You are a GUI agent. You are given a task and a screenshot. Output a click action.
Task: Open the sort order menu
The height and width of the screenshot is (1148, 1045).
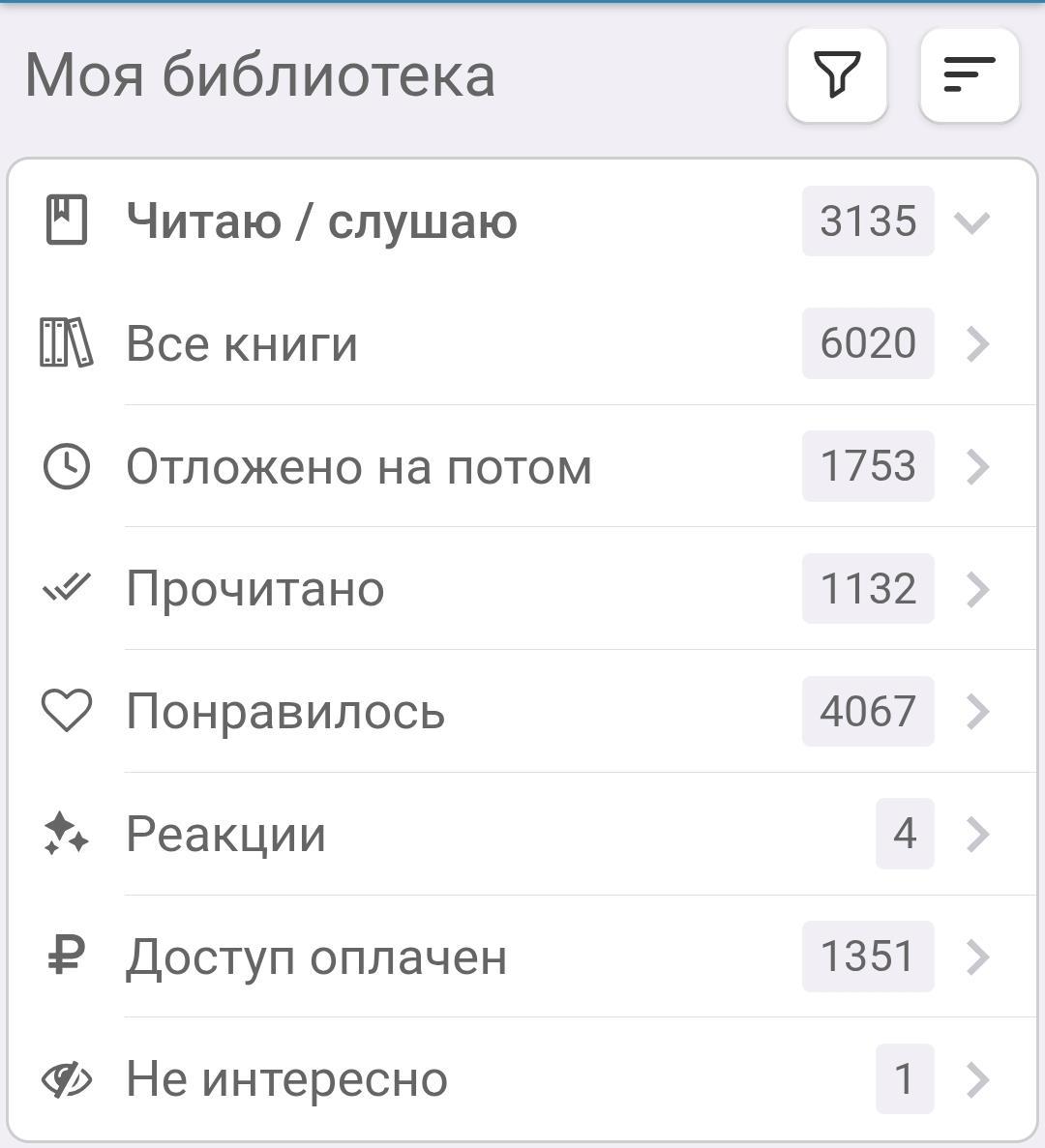click(x=969, y=75)
